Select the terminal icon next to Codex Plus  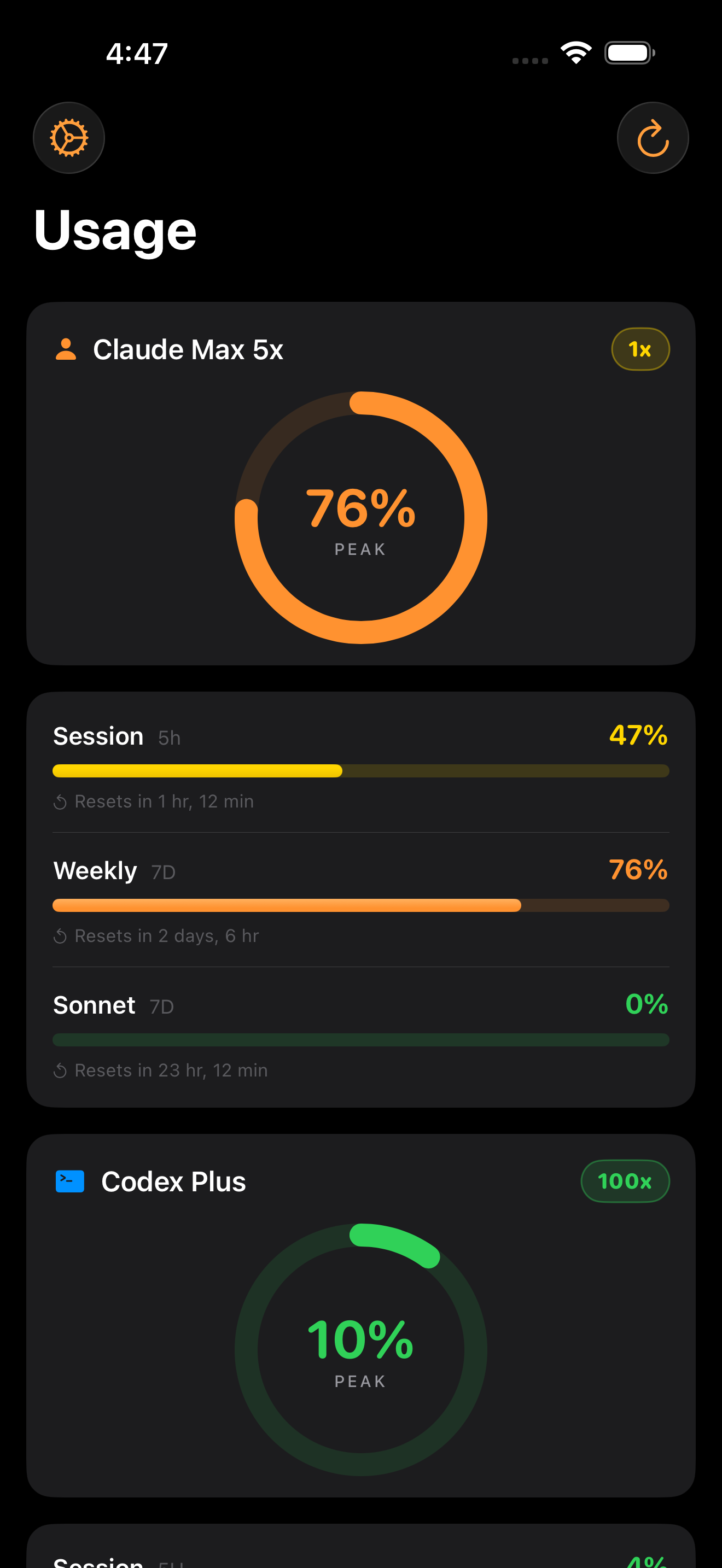[x=69, y=1180]
